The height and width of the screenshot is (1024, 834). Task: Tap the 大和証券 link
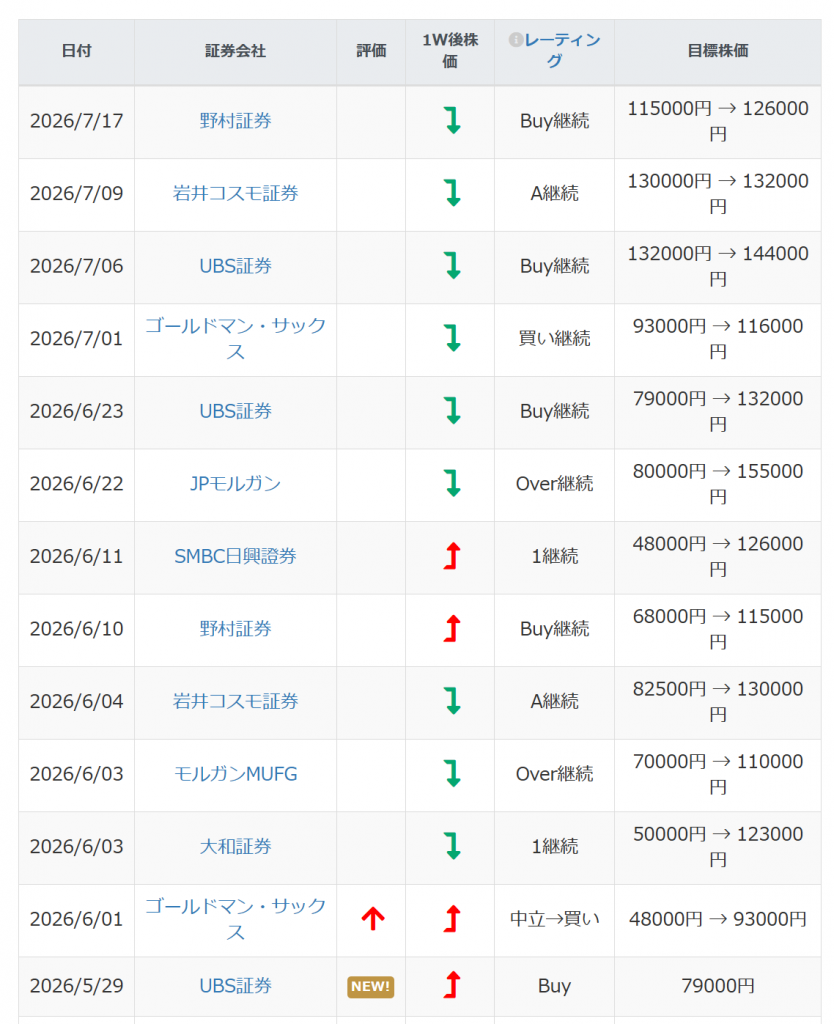[x=235, y=846]
